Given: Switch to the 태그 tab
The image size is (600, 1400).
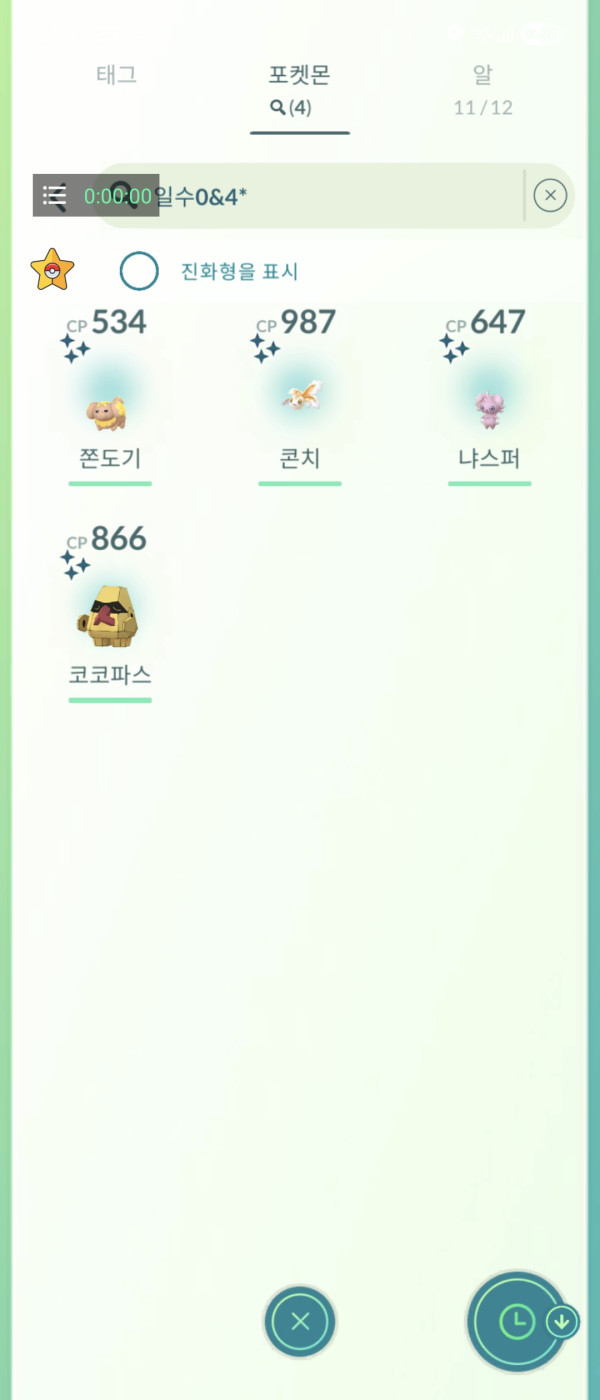Looking at the screenshot, I should (x=116, y=75).
